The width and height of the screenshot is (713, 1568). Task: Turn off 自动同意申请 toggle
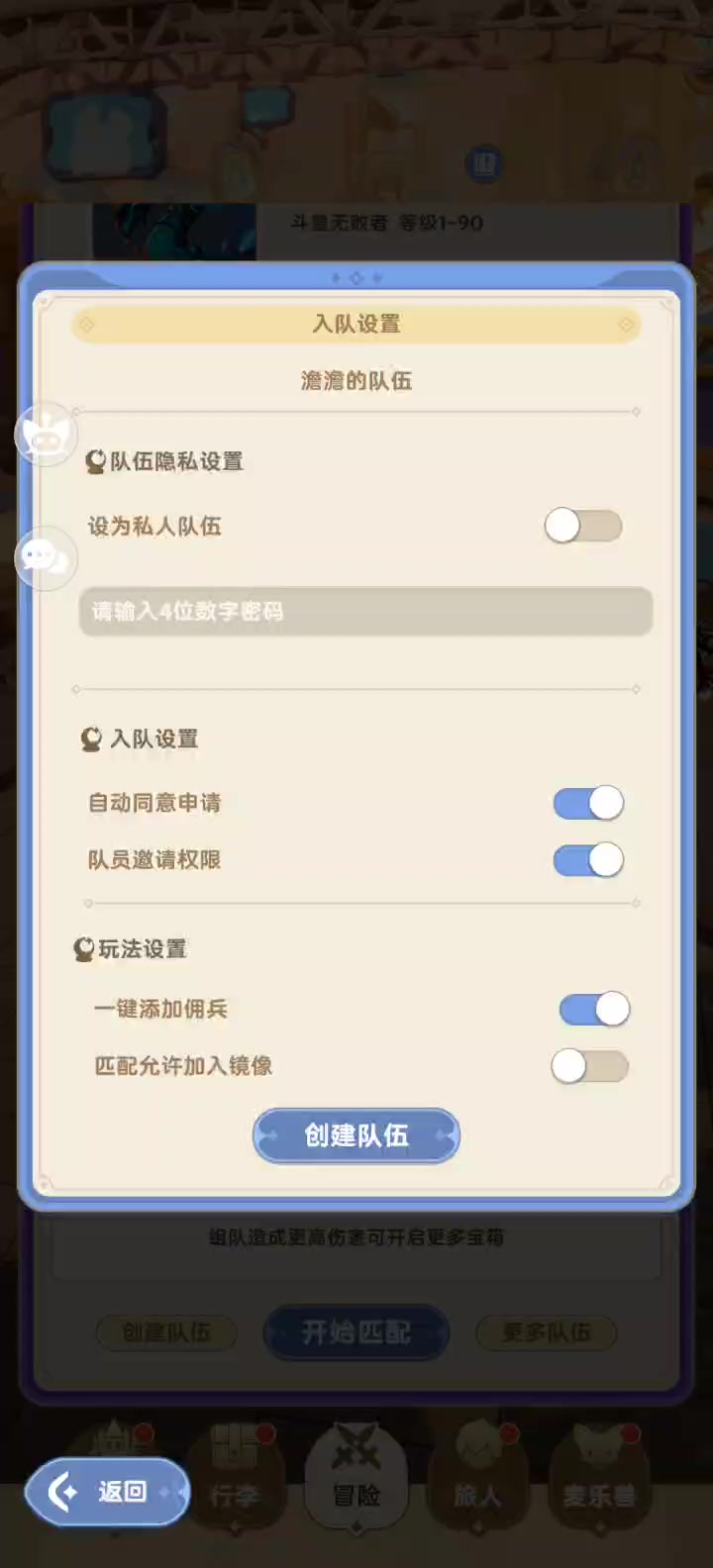pyautogui.click(x=588, y=803)
